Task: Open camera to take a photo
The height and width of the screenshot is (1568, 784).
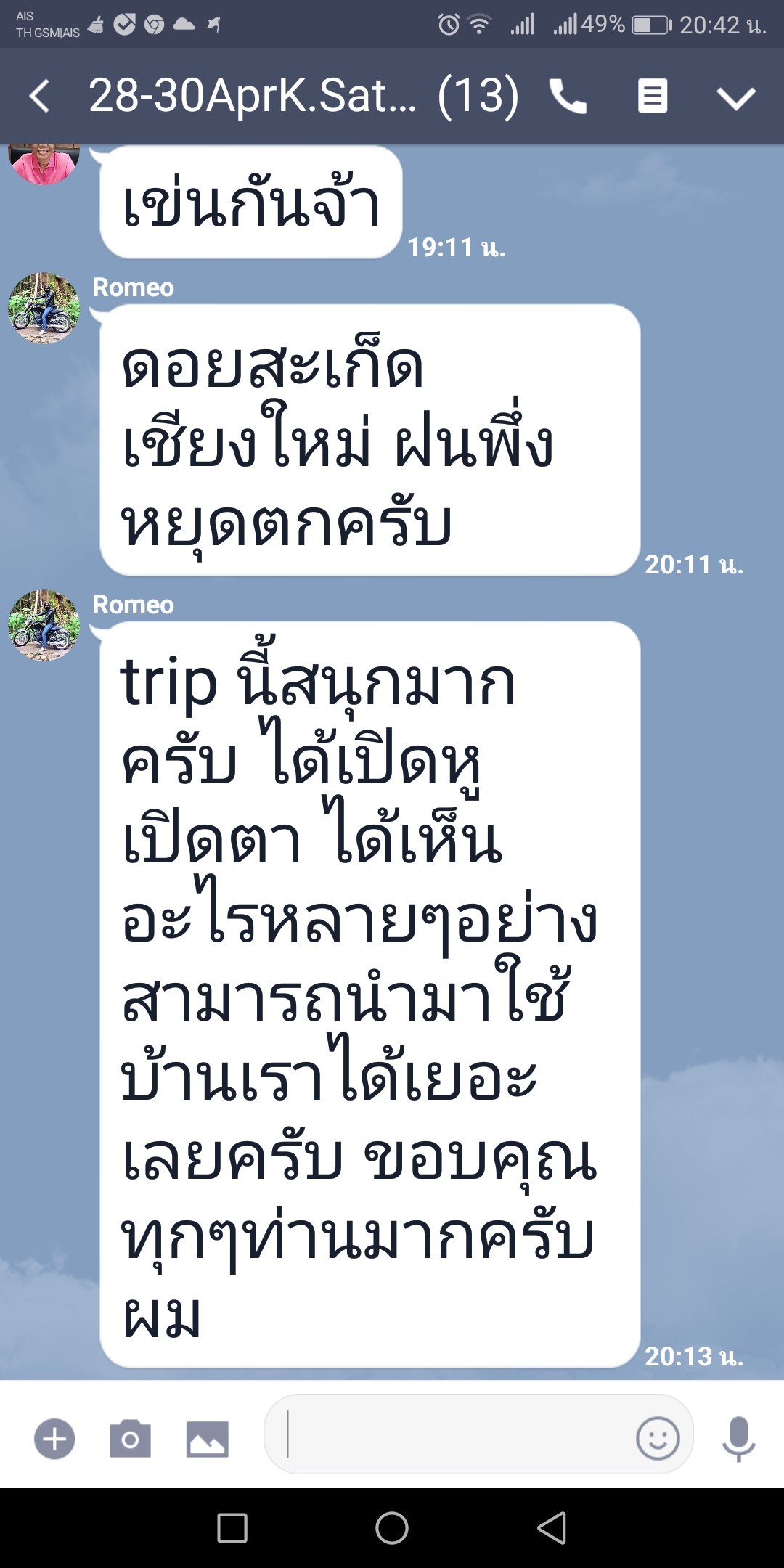Action: pos(131,1438)
